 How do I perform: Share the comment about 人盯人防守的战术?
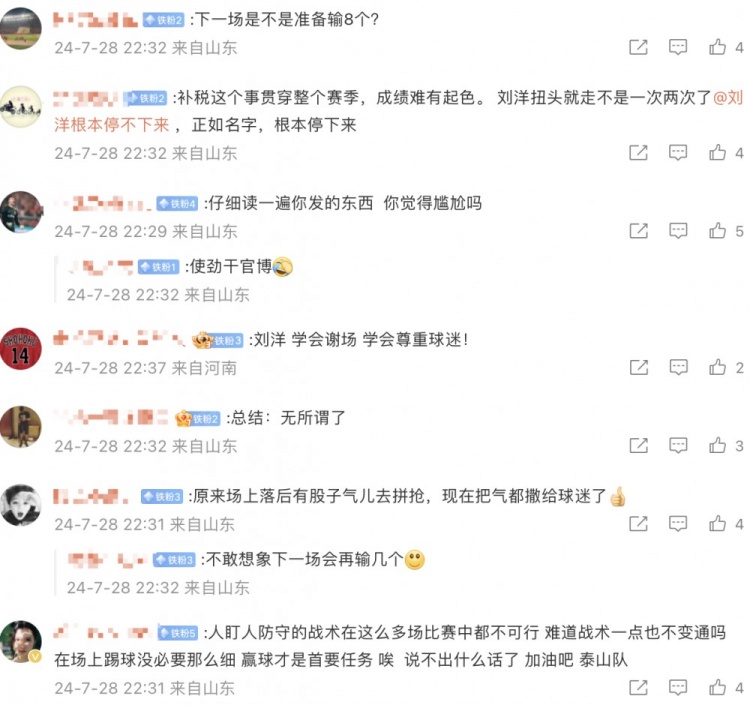tap(638, 688)
